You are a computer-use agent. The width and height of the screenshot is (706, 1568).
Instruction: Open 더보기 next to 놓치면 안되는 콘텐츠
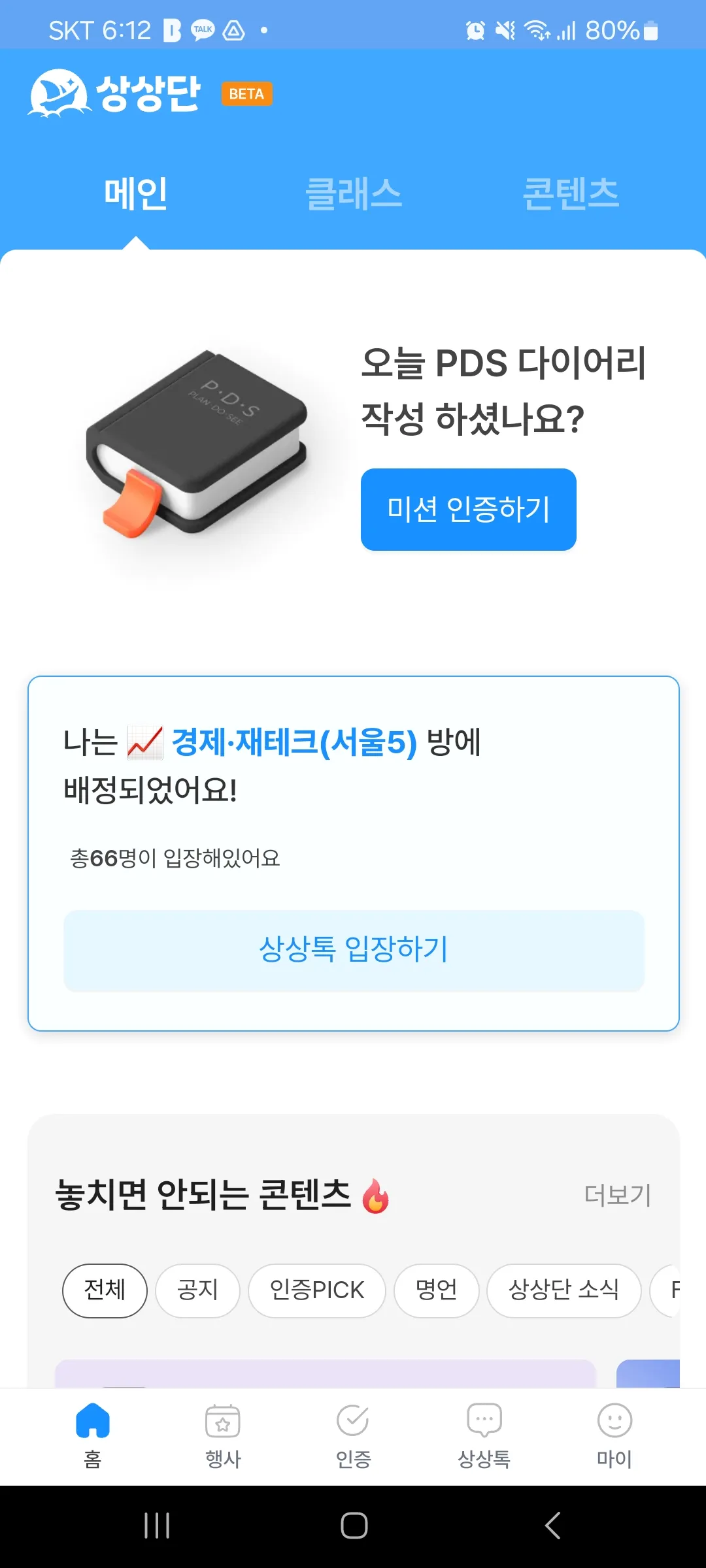[616, 1193]
